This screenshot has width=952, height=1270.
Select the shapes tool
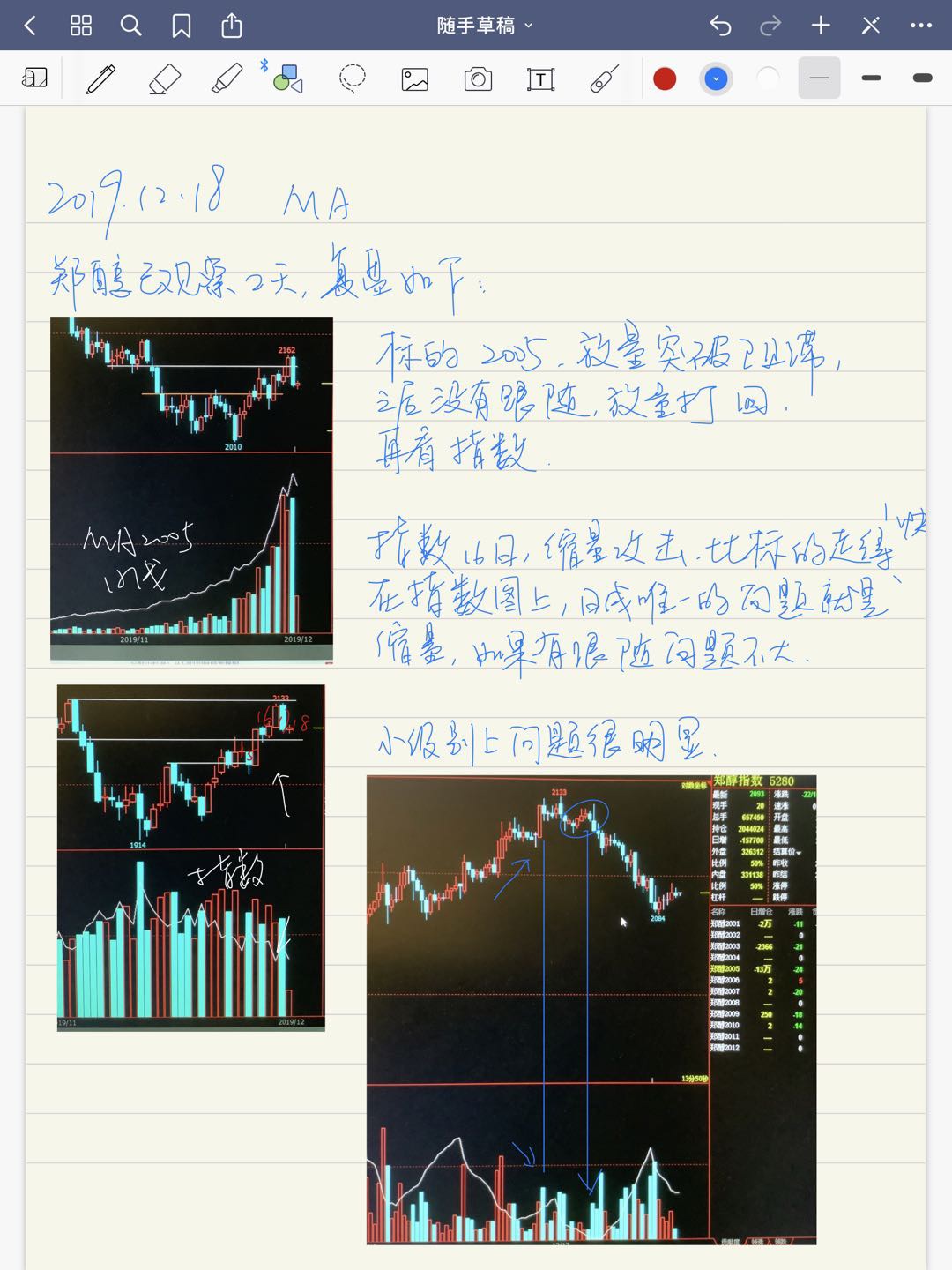(x=287, y=79)
